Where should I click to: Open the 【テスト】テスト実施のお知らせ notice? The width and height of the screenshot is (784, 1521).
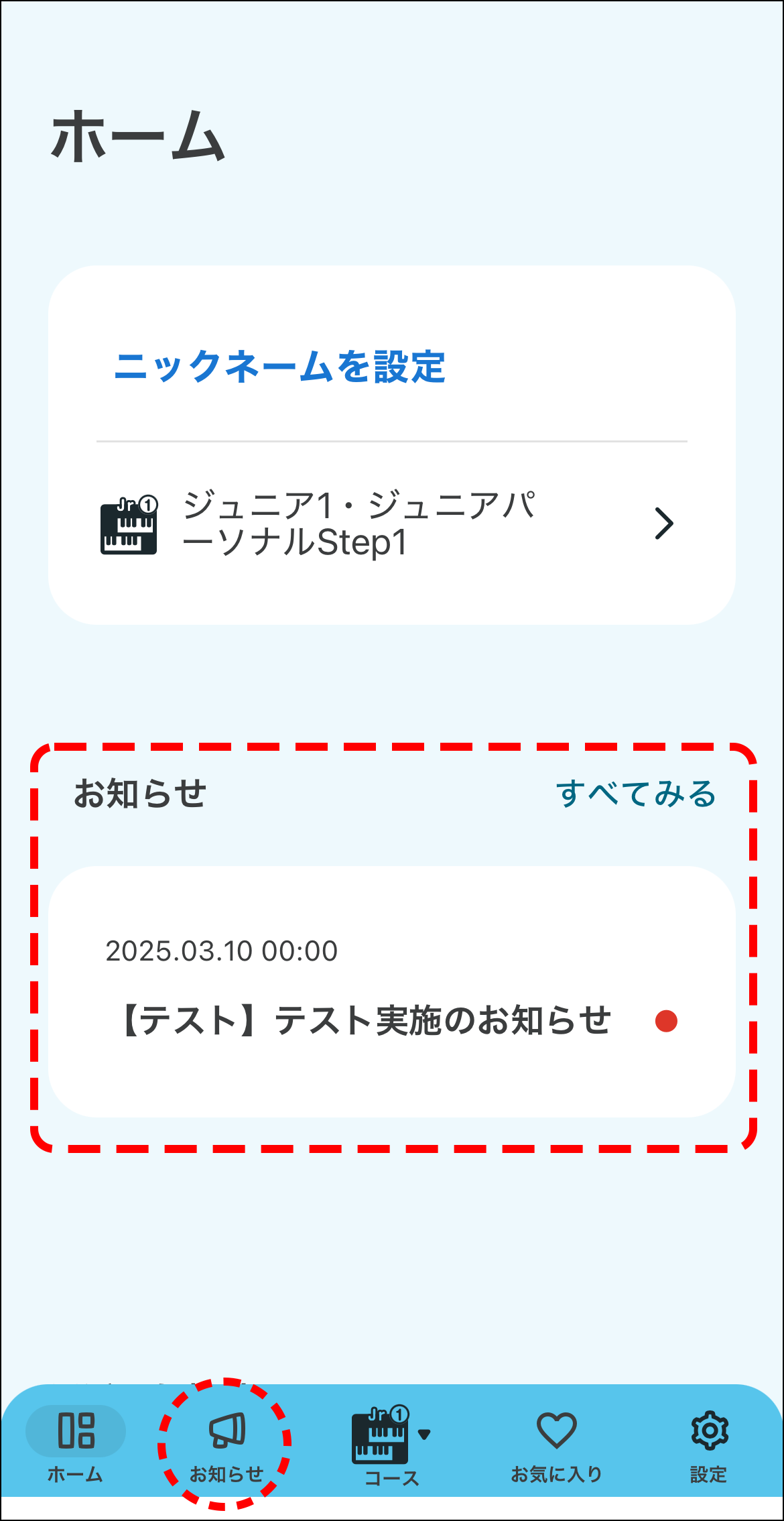[x=391, y=992]
